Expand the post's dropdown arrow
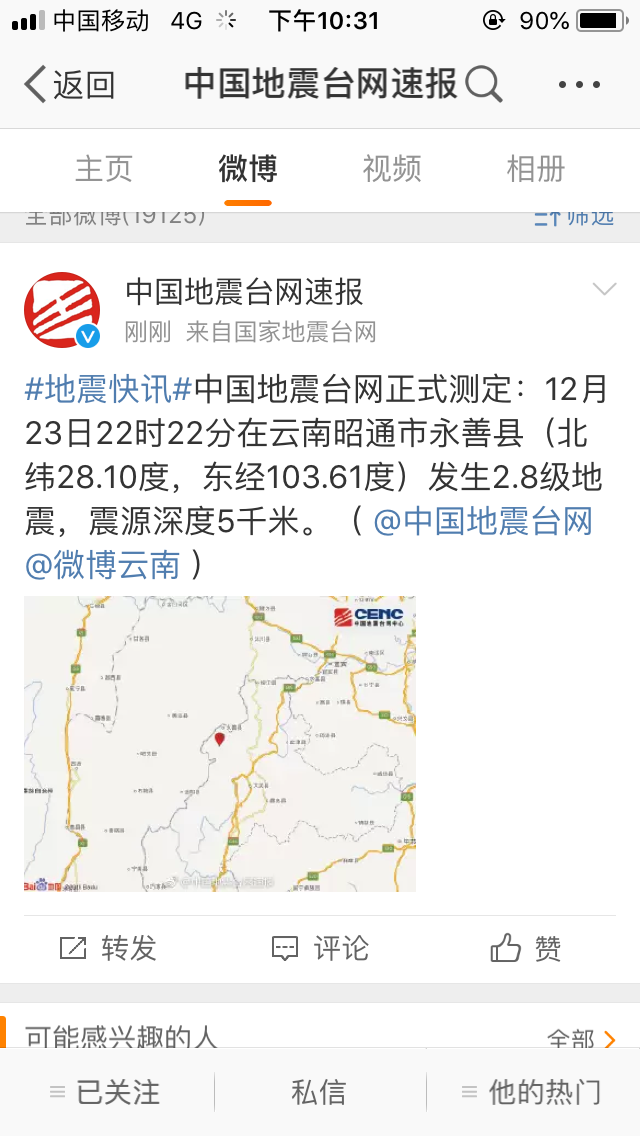640x1136 pixels. click(x=604, y=290)
